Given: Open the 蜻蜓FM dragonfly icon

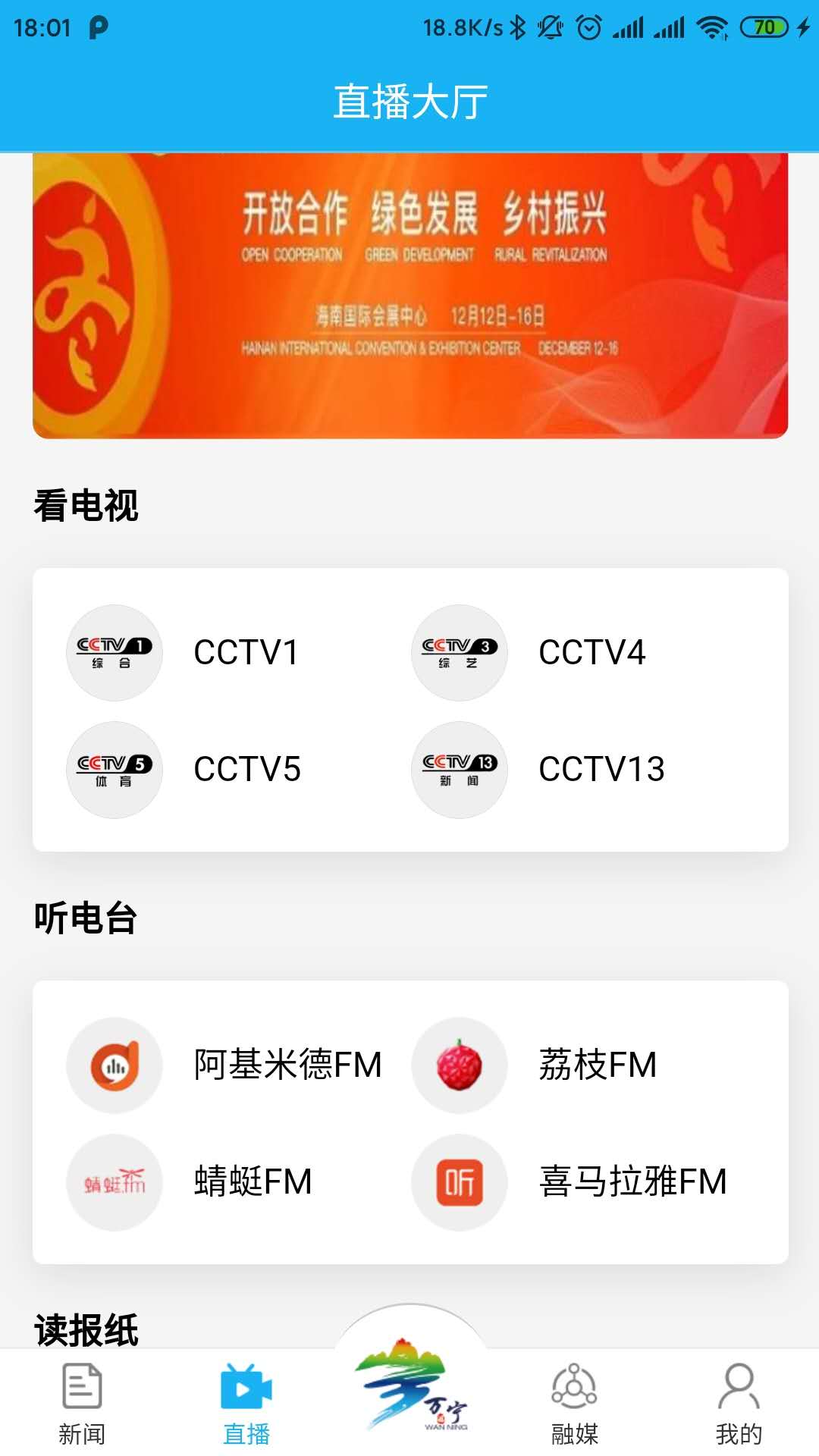Looking at the screenshot, I should (114, 1181).
